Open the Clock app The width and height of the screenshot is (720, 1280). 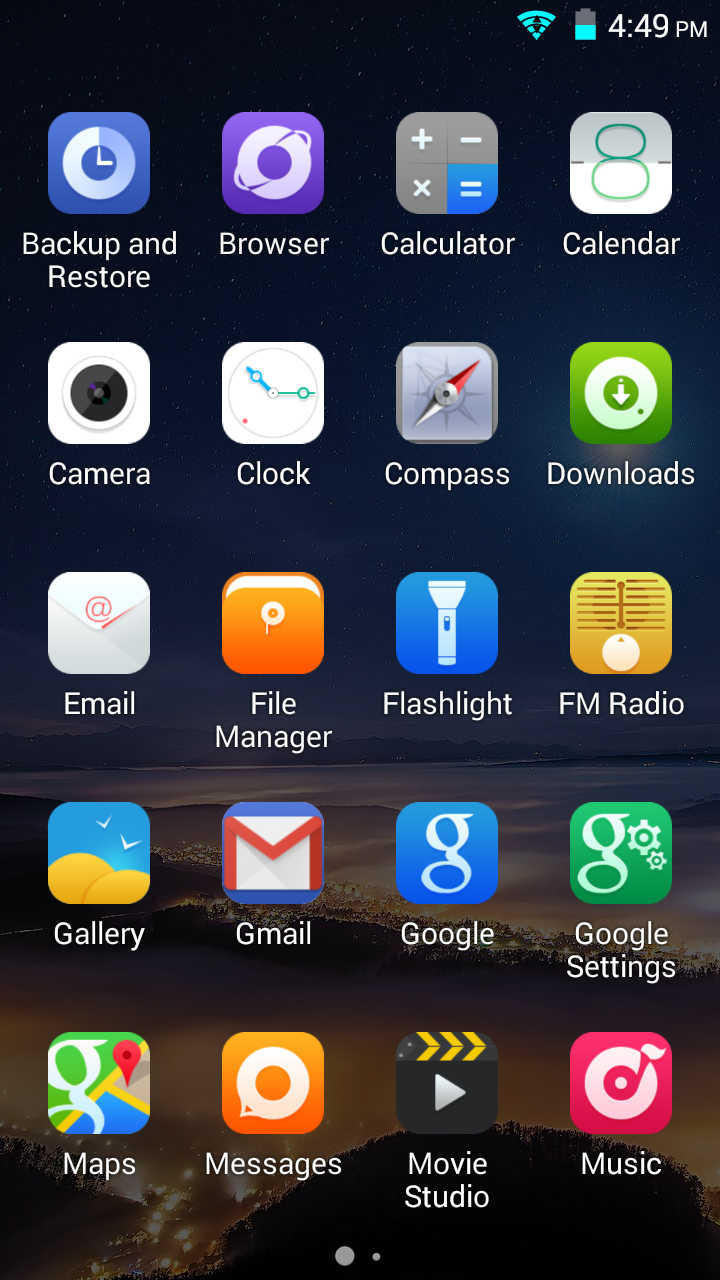point(273,393)
